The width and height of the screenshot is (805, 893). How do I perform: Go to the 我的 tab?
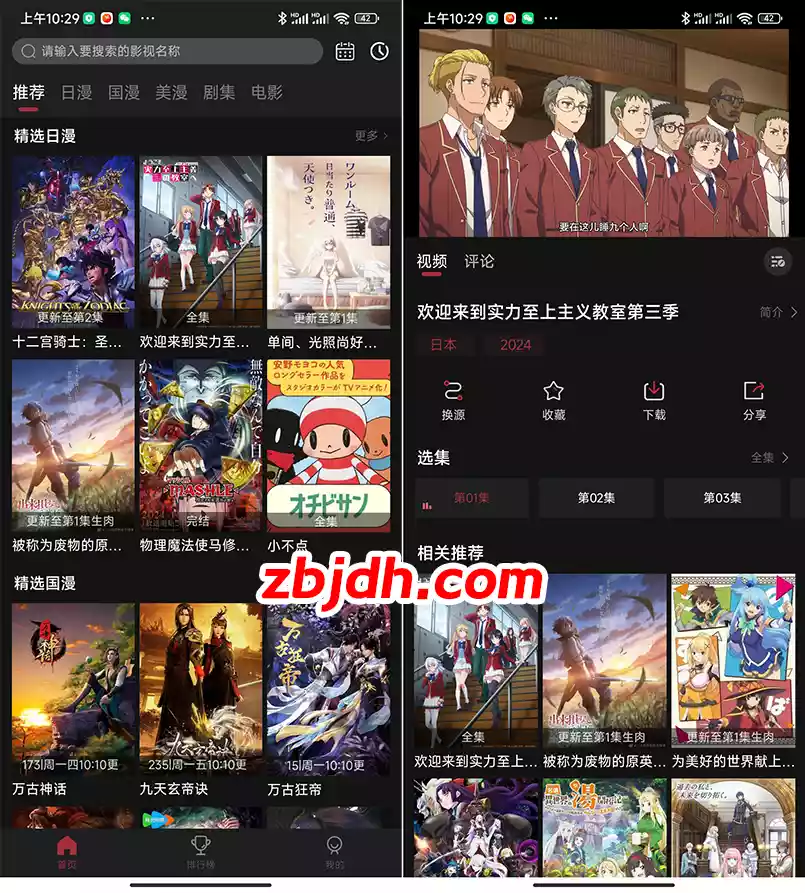click(x=335, y=852)
